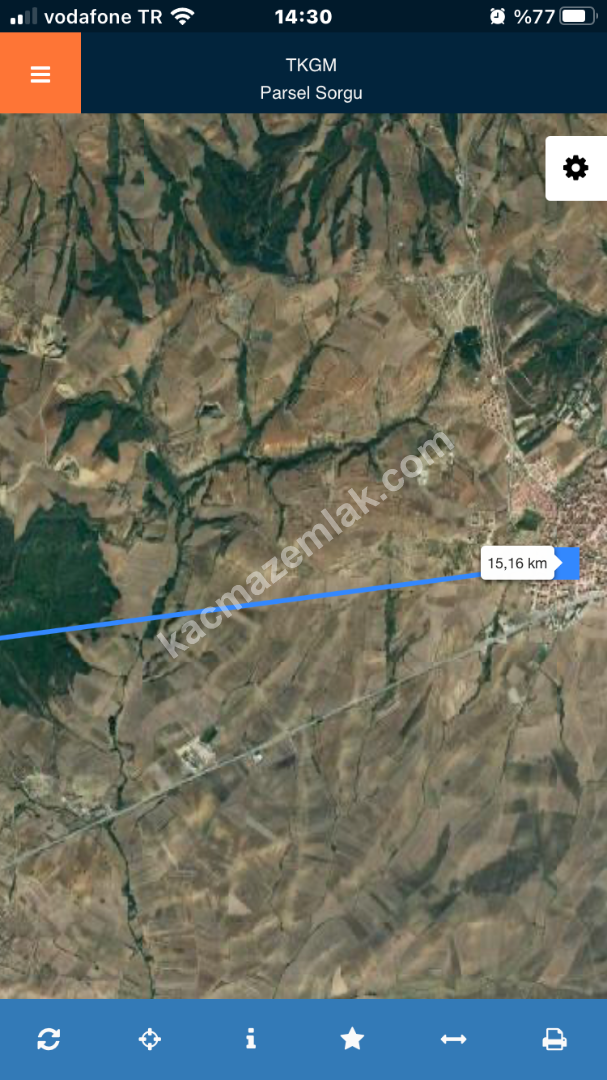Open favorites star in toolbar
Viewport: 607px width, 1080px height.
pos(352,1039)
